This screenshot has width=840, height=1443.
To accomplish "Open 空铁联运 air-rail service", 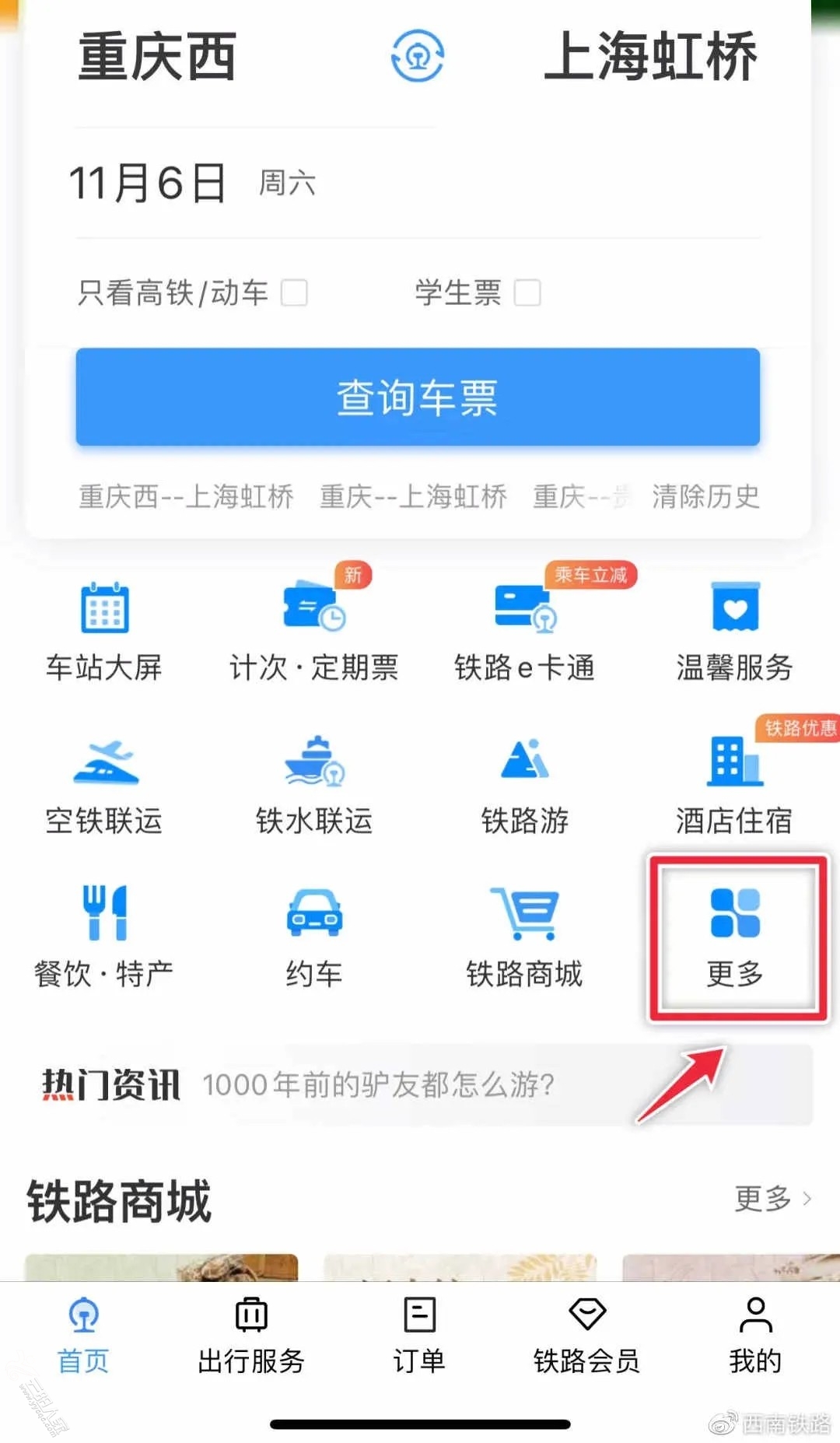I will point(104,786).
